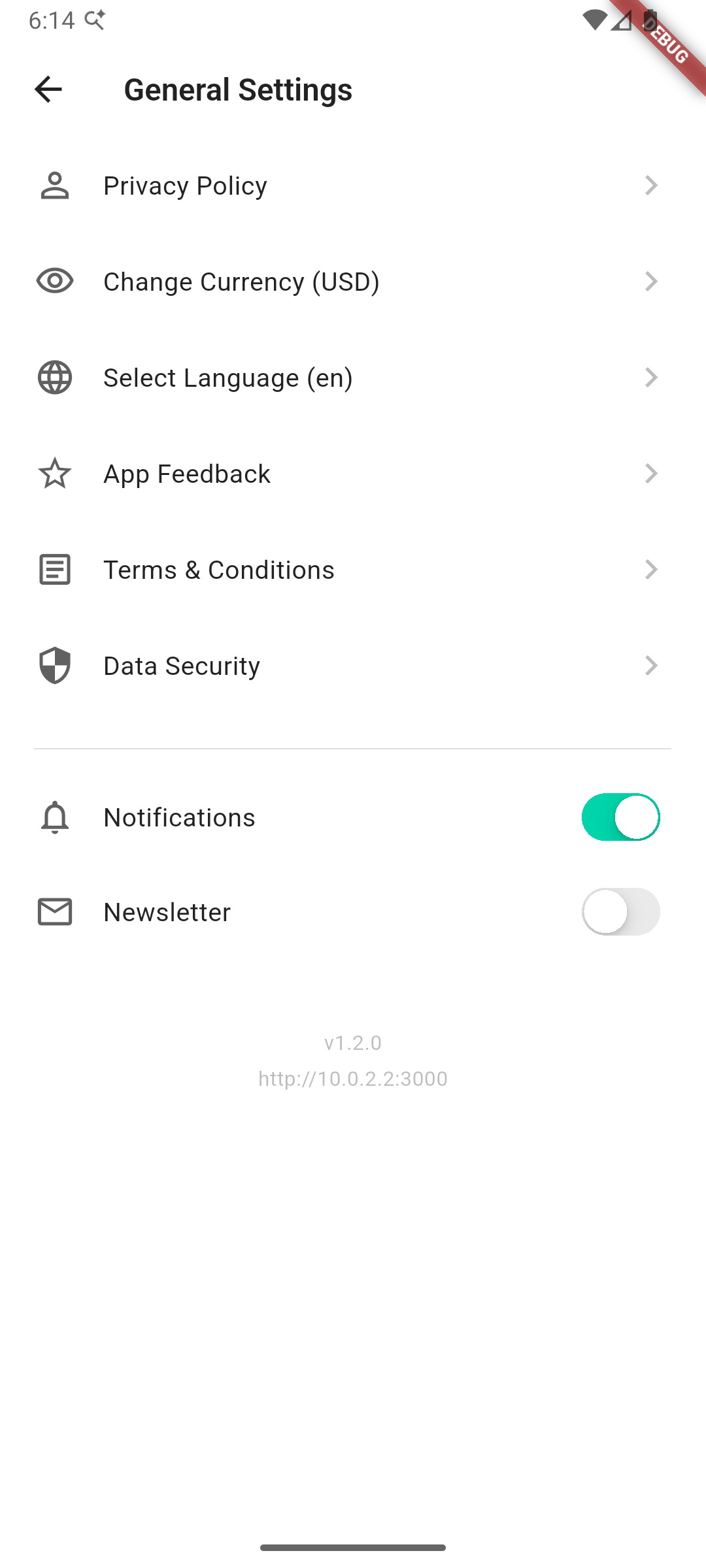
Task: Toggle Notifications off then verify state
Action: coord(620,817)
